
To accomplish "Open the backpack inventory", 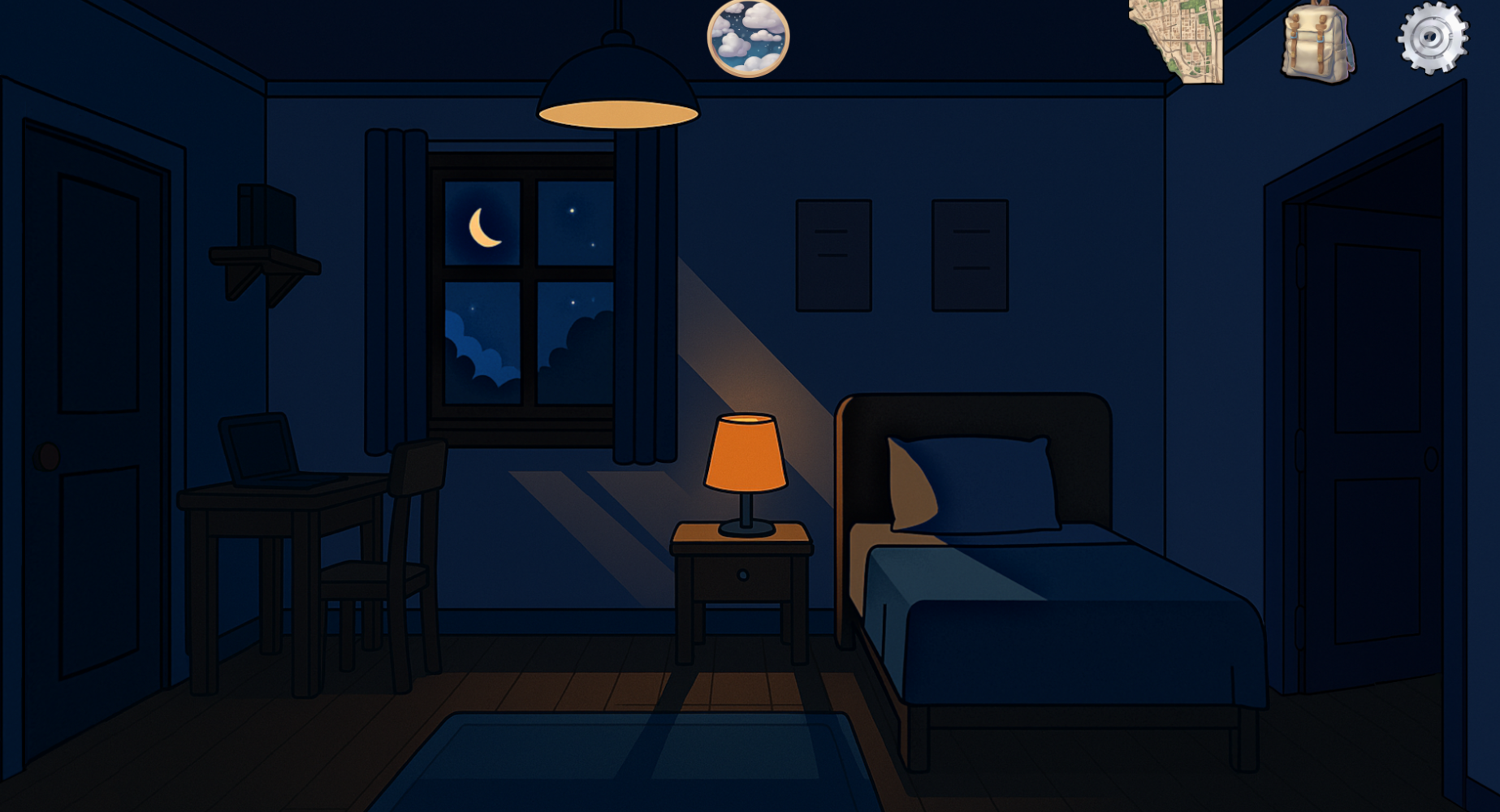I will (x=1317, y=41).
